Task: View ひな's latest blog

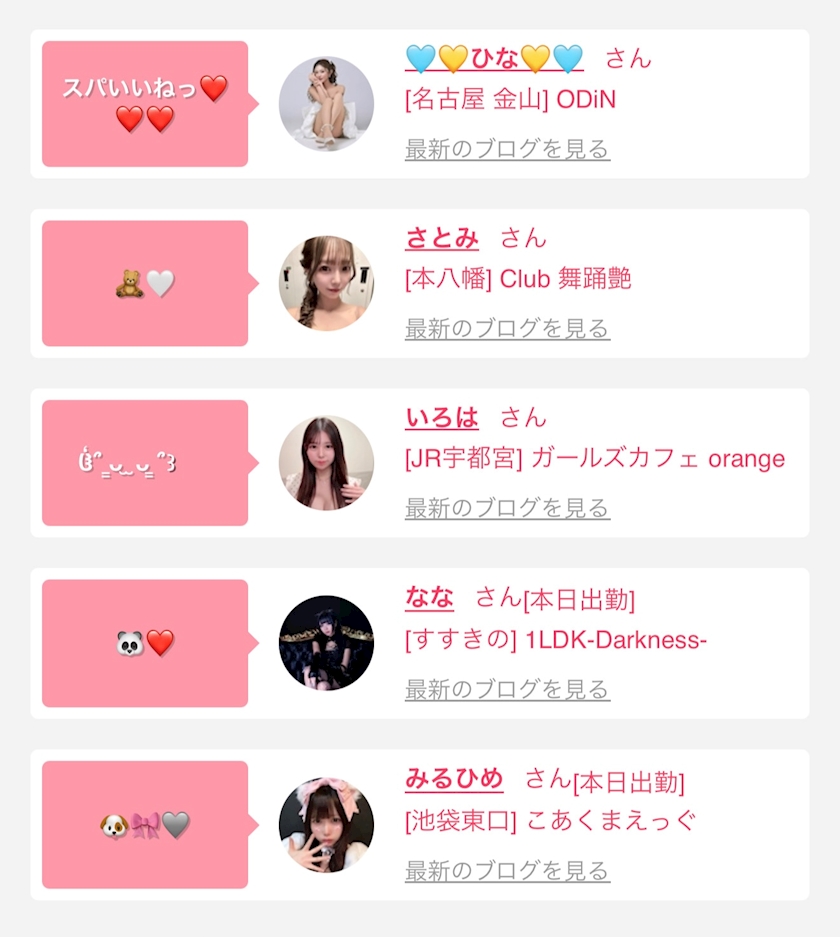Action: point(507,149)
